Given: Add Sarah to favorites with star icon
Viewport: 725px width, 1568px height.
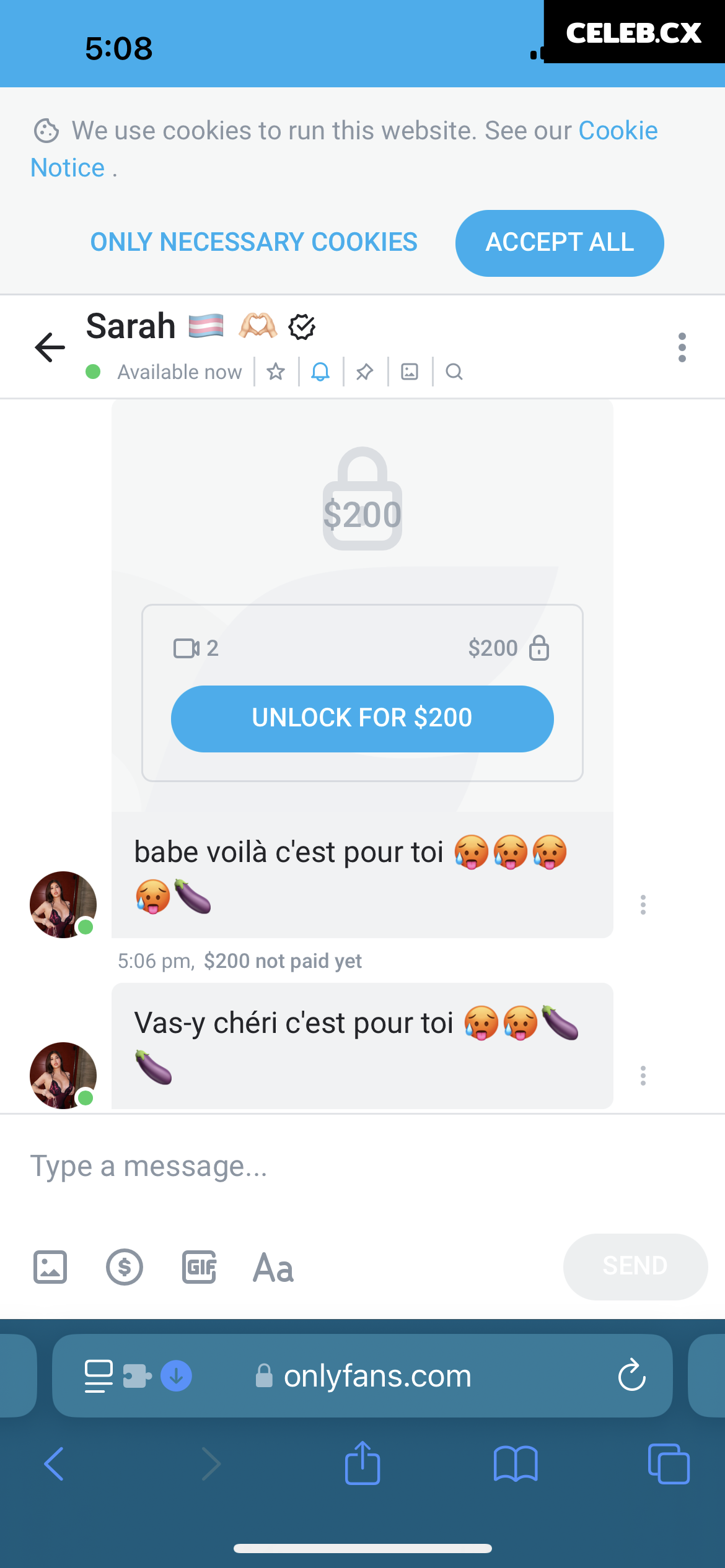Looking at the screenshot, I should (x=276, y=372).
